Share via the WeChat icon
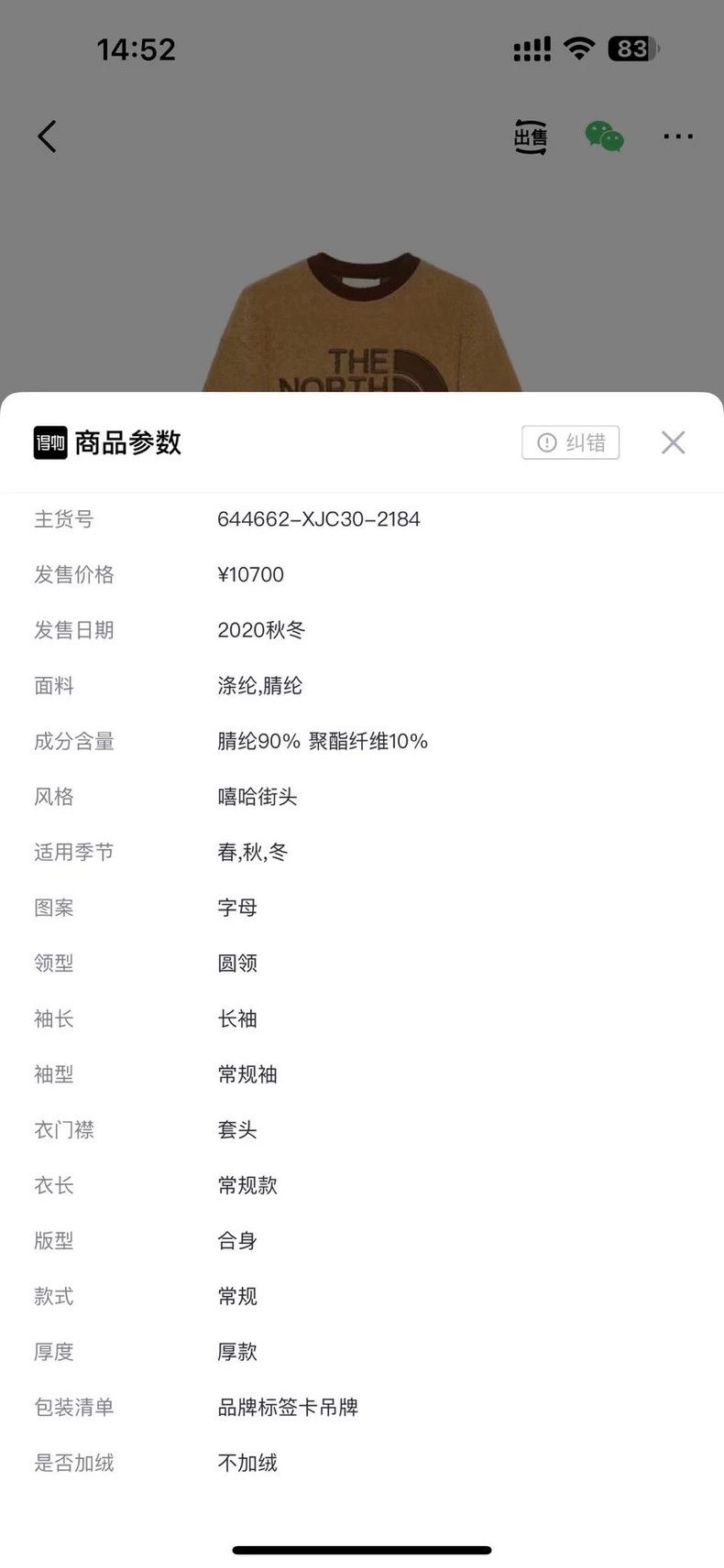 (605, 136)
